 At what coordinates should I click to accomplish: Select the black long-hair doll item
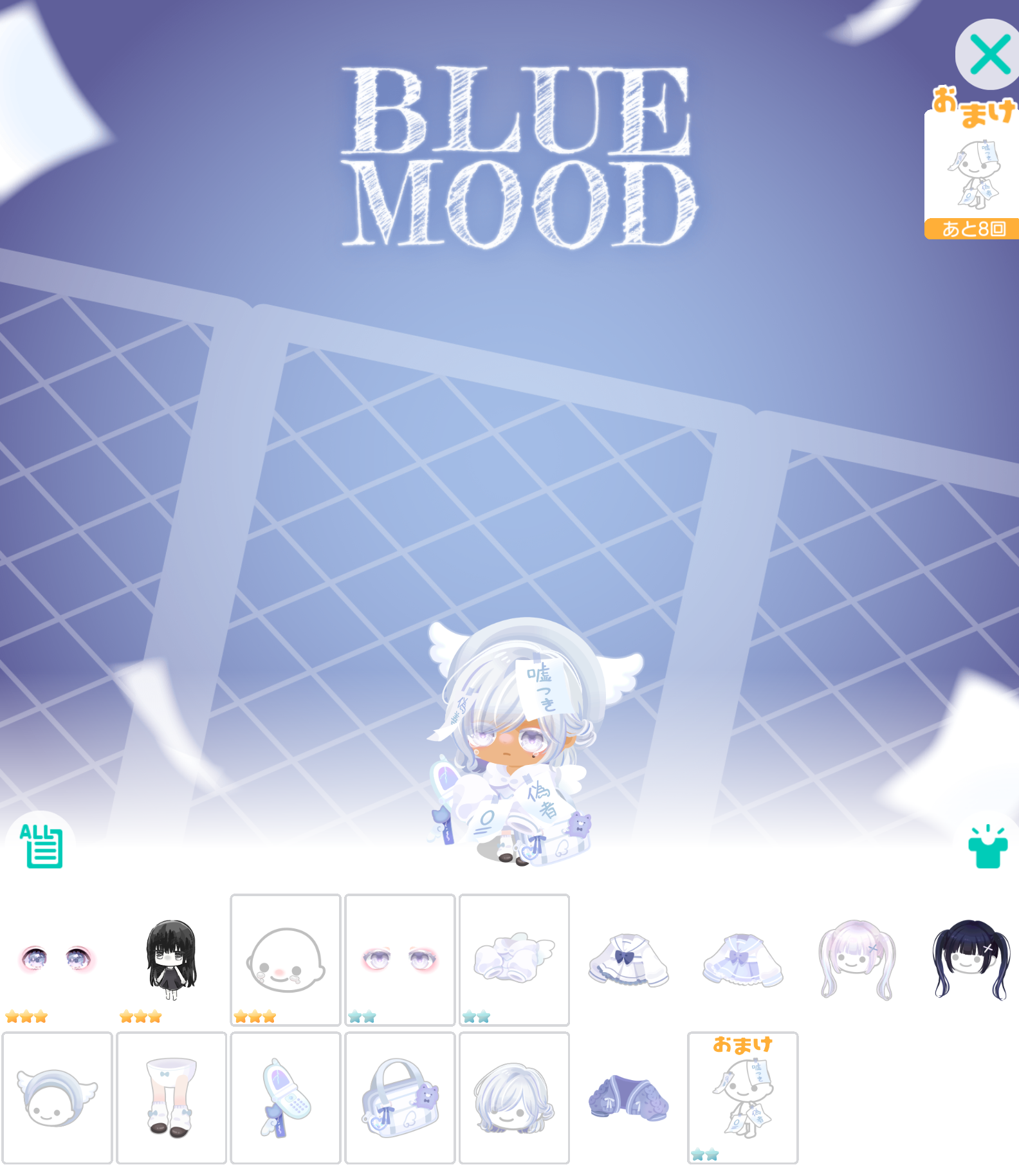[171, 959]
